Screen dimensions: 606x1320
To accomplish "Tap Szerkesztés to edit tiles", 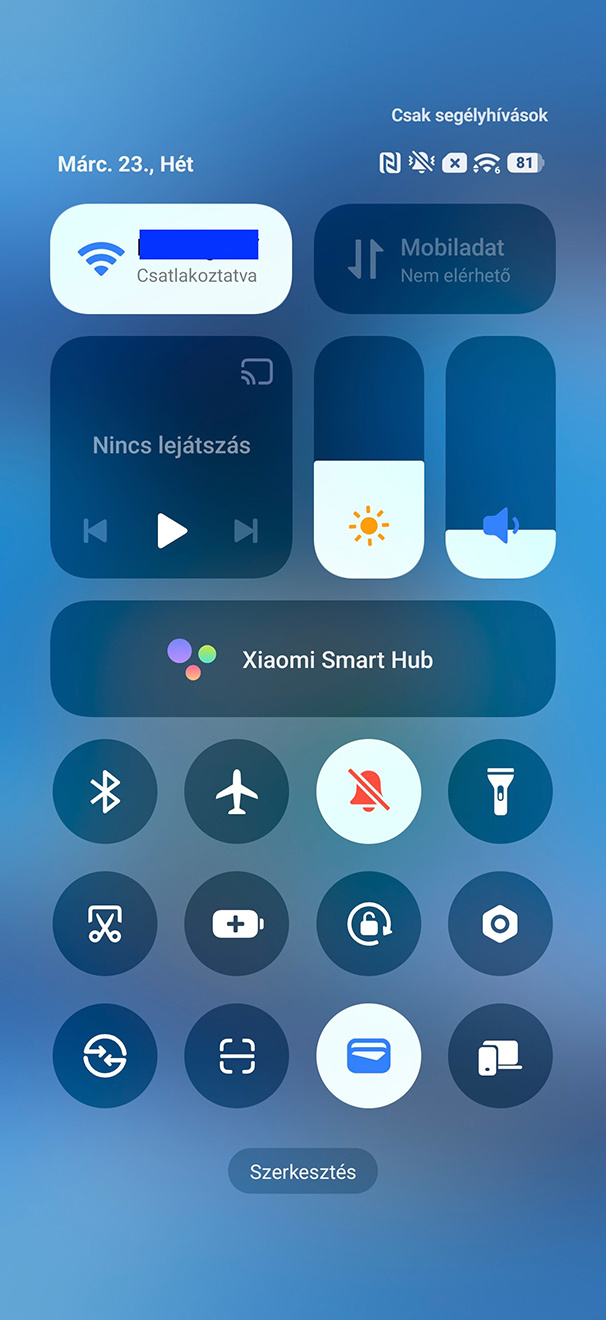I will pos(303,1171).
